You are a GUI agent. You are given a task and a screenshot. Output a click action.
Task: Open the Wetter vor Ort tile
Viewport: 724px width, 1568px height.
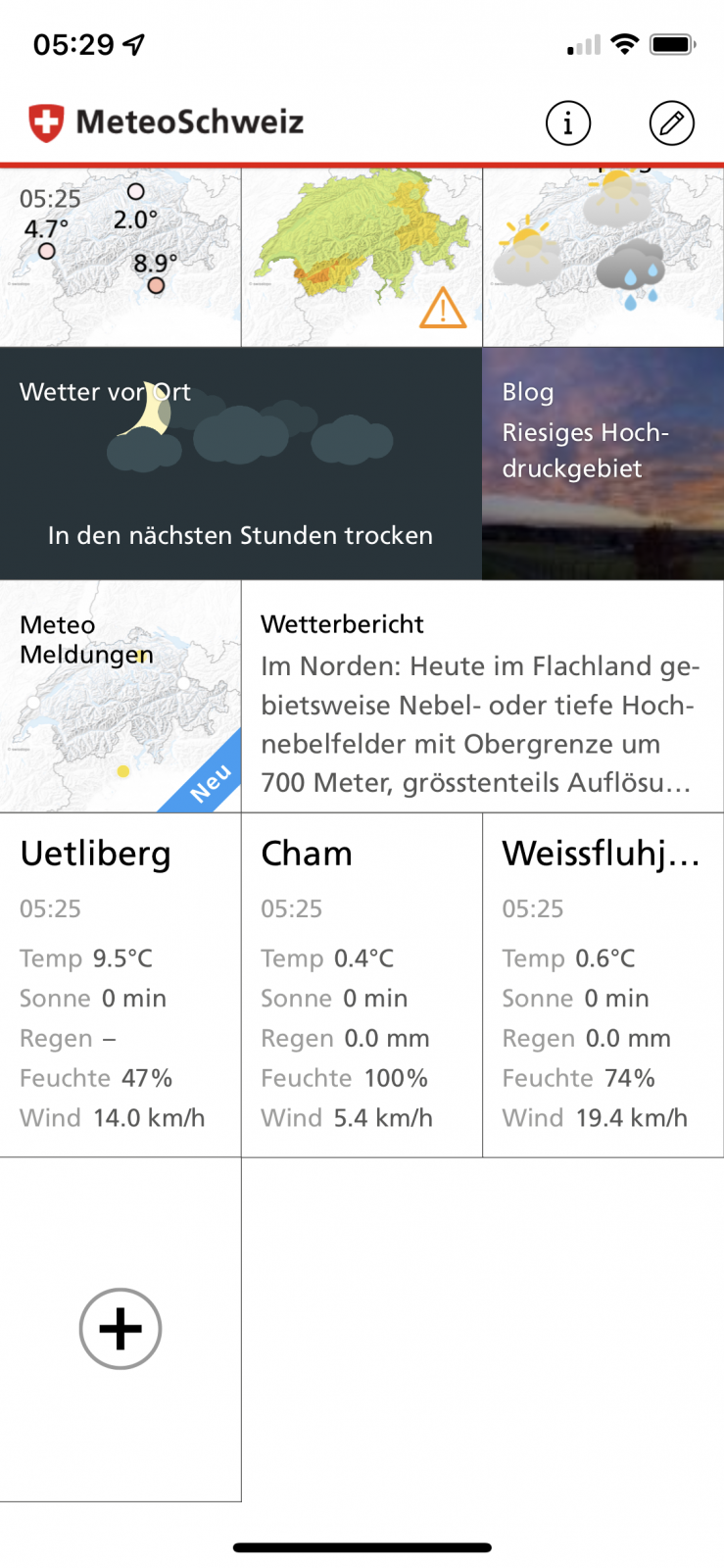[x=240, y=464]
